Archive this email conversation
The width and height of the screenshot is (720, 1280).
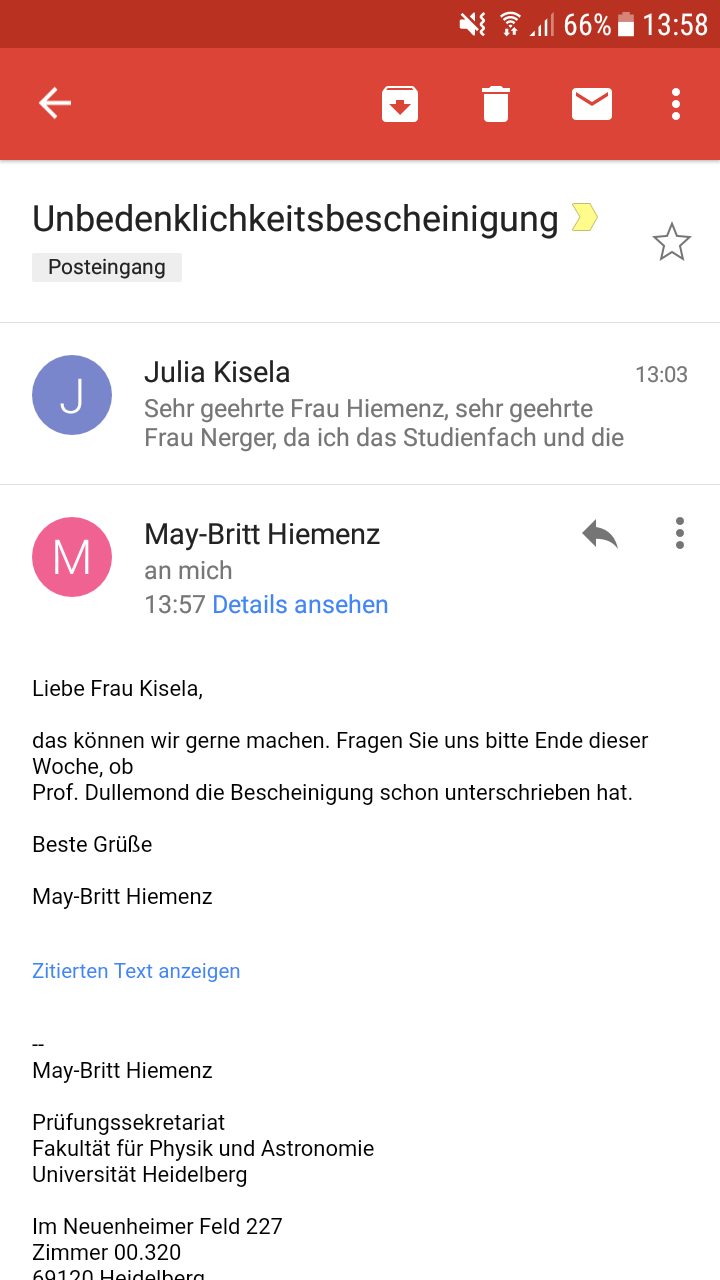pyautogui.click(x=400, y=104)
